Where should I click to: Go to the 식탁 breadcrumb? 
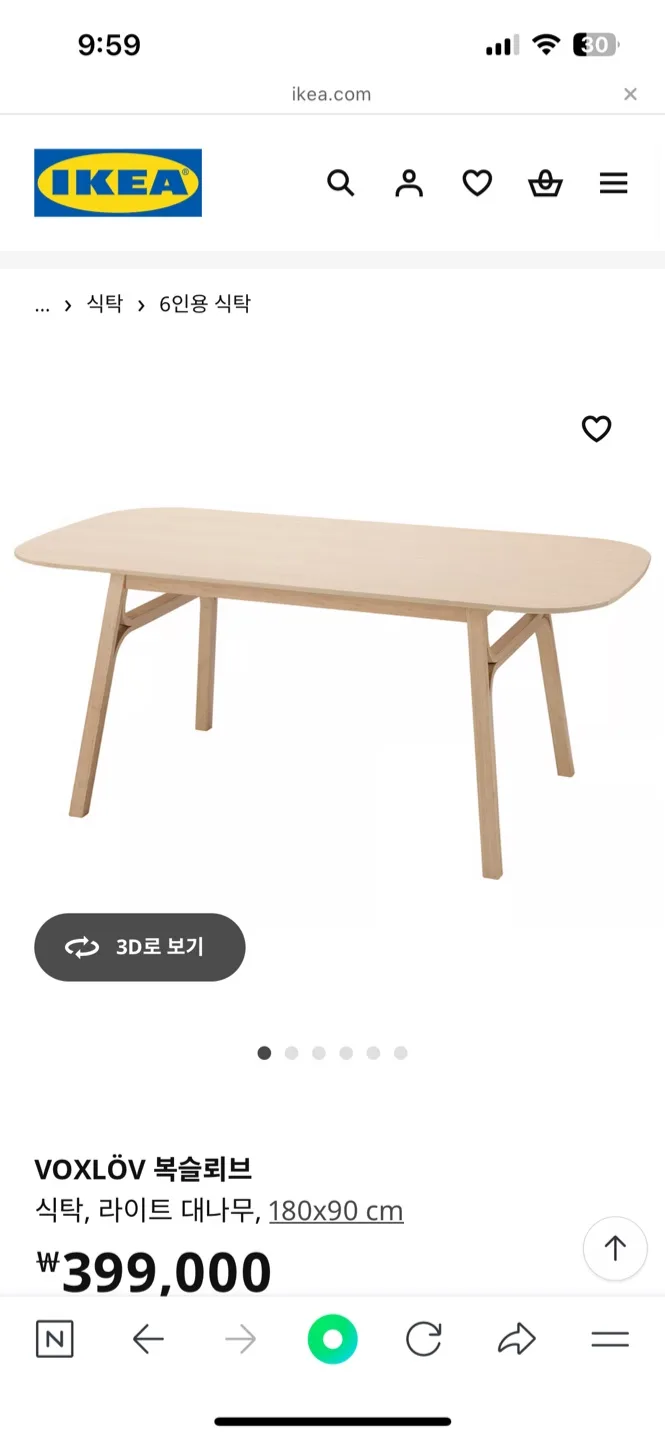[104, 304]
